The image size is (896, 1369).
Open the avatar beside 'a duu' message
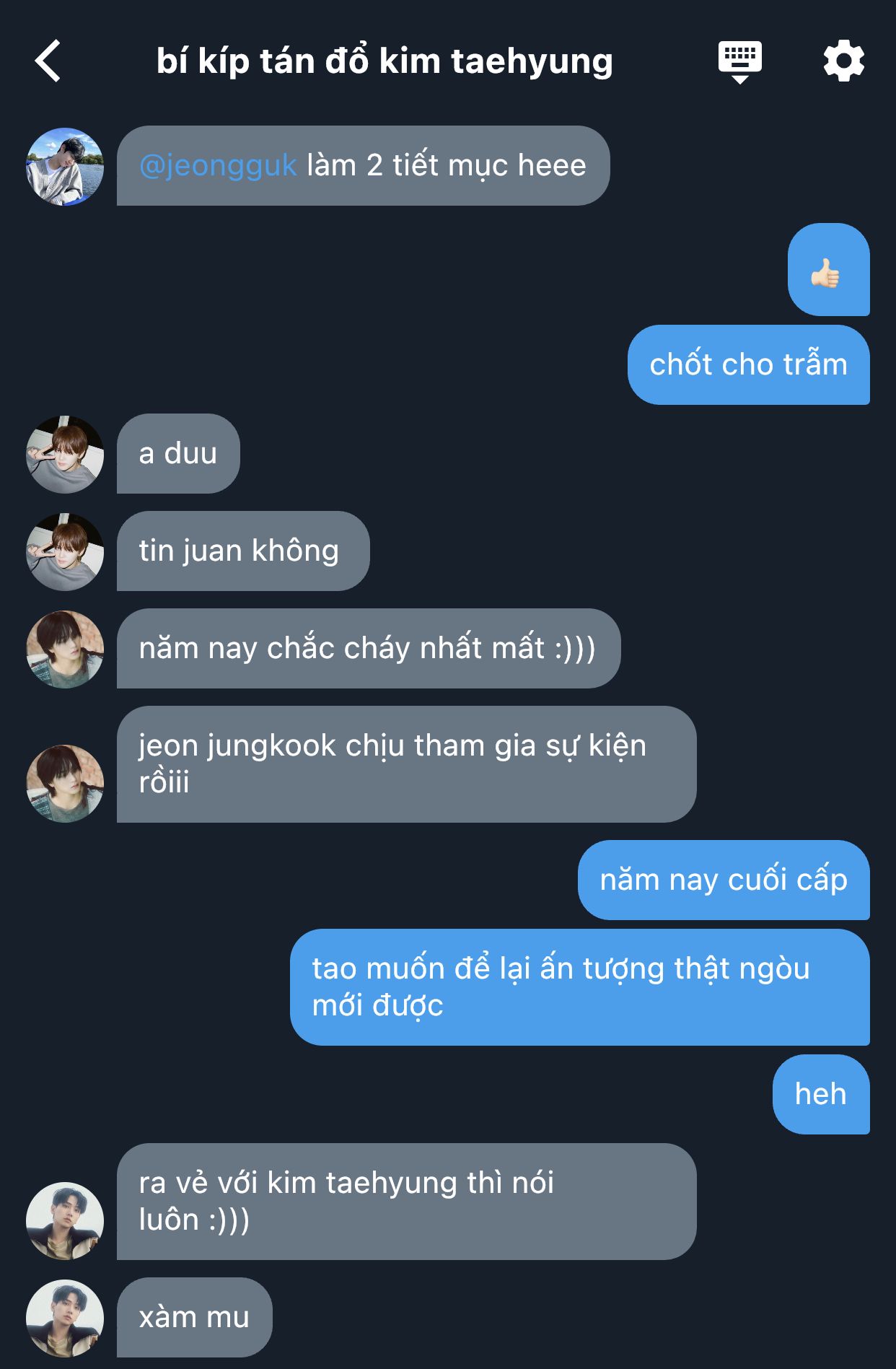point(65,455)
